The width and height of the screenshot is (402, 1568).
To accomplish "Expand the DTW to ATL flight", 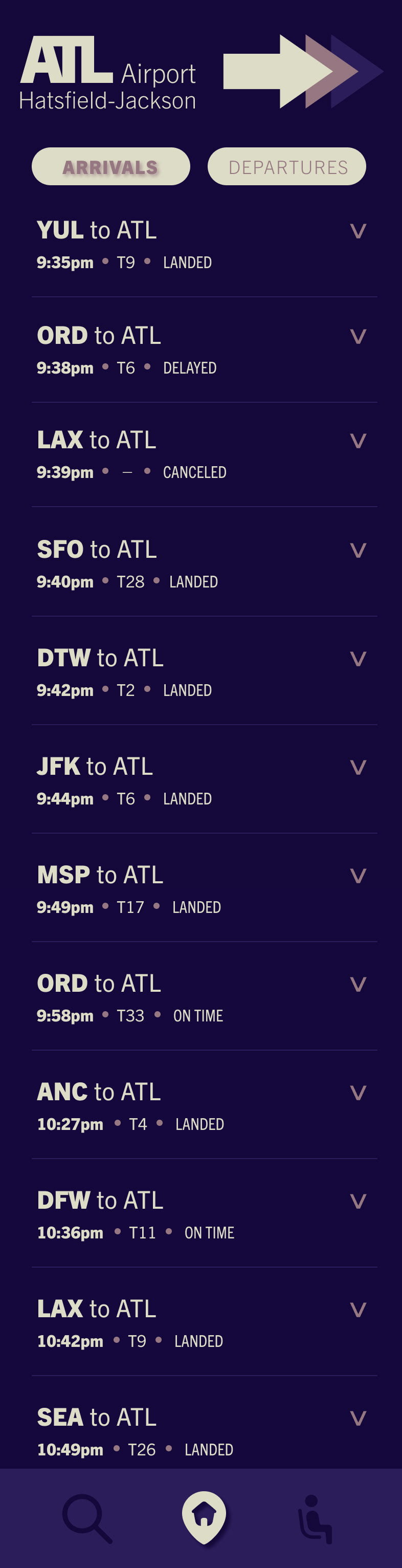I will [358, 659].
